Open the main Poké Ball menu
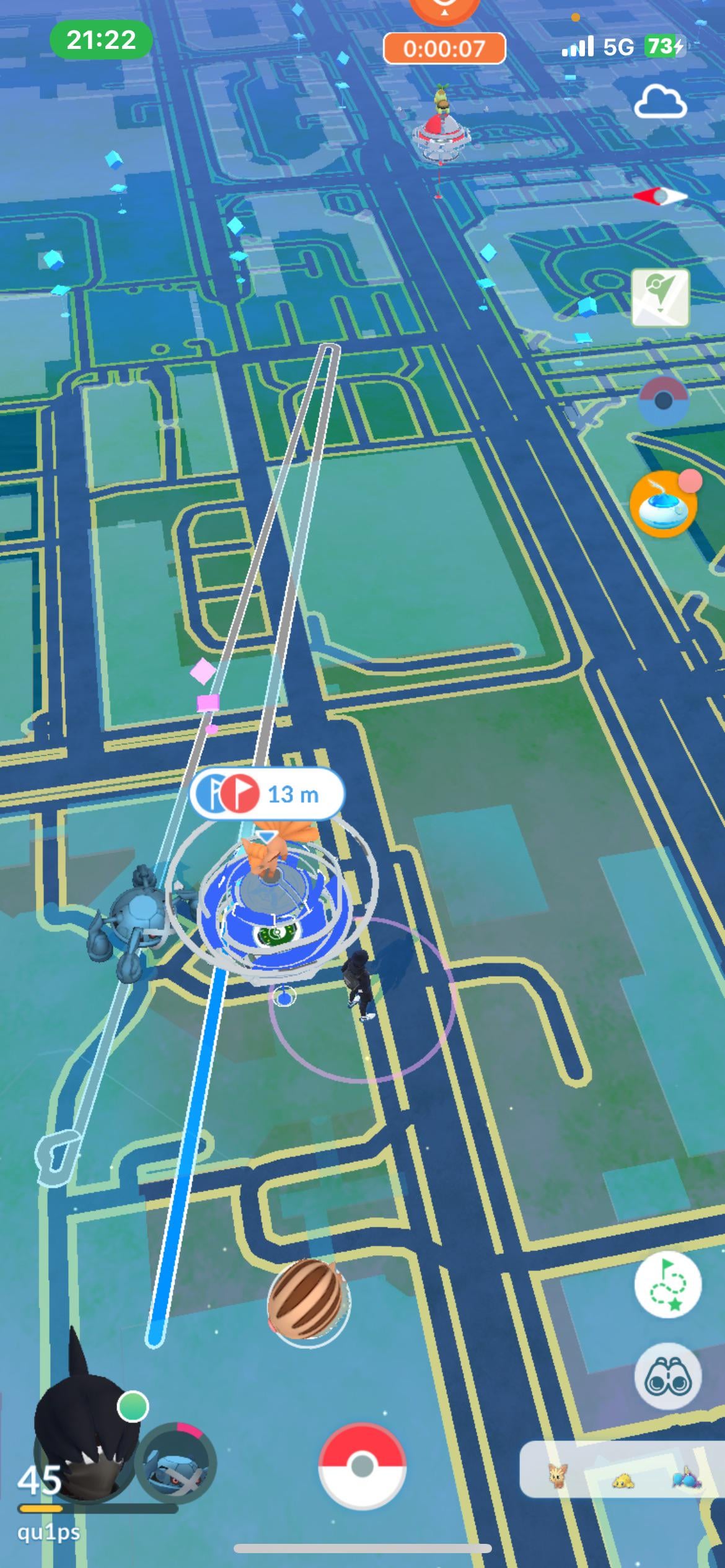 point(362,1465)
